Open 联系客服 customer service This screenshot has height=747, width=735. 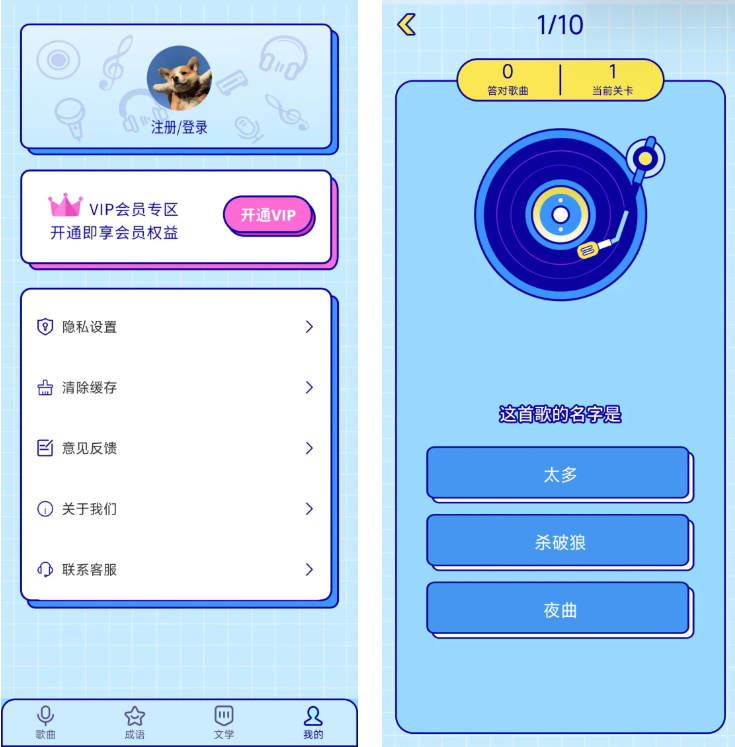pyautogui.click(x=176, y=569)
